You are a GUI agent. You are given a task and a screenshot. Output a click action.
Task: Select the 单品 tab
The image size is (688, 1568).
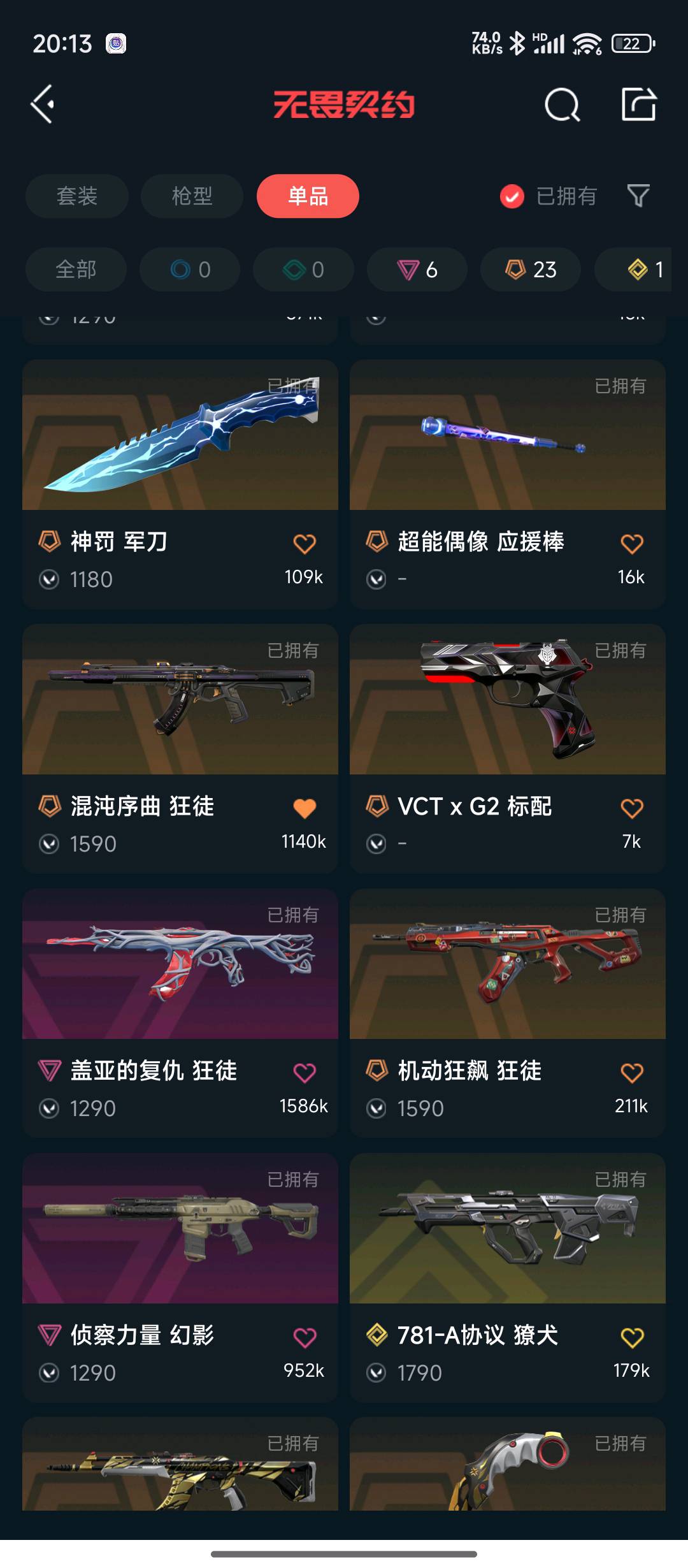[x=308, y=196]
